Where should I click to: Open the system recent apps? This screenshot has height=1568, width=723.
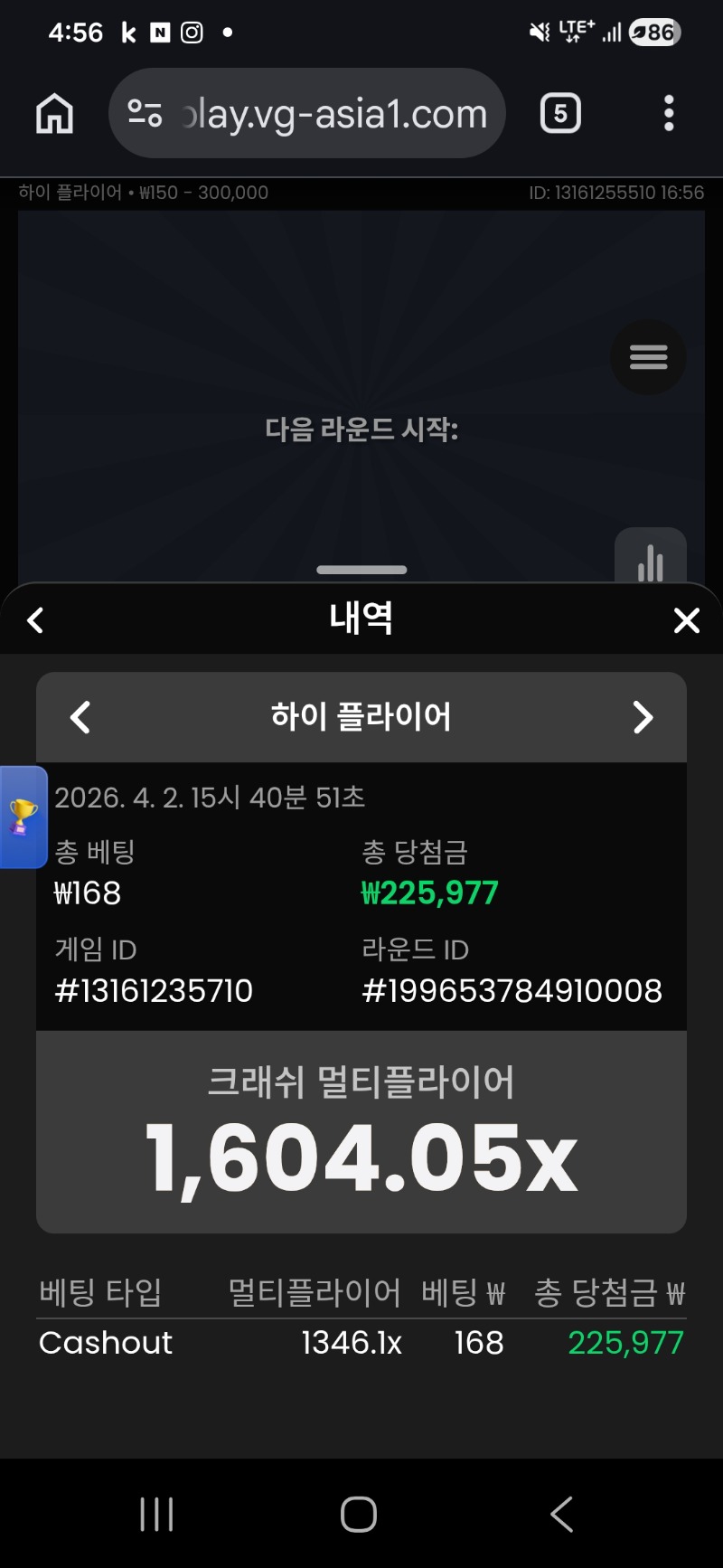point(156,1514)
